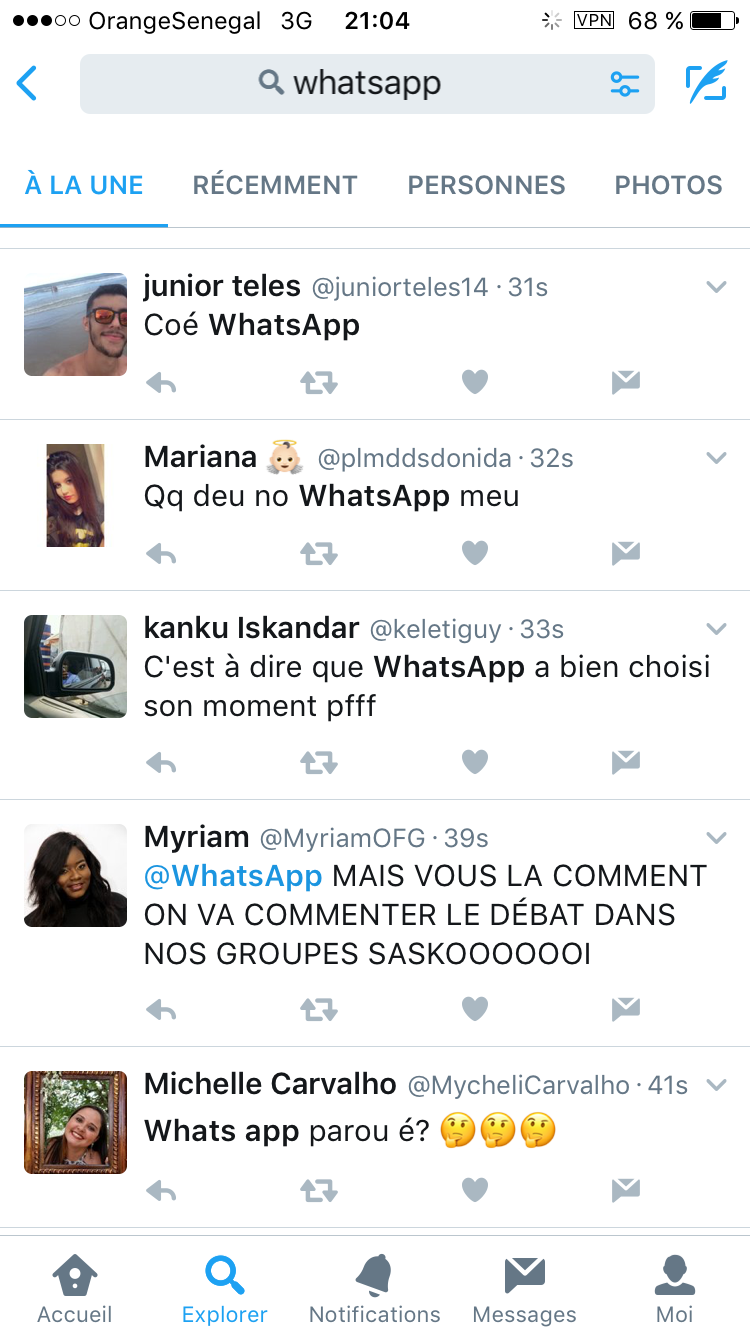Like Michelle Carvalho's tweet

coord(475,1190)
